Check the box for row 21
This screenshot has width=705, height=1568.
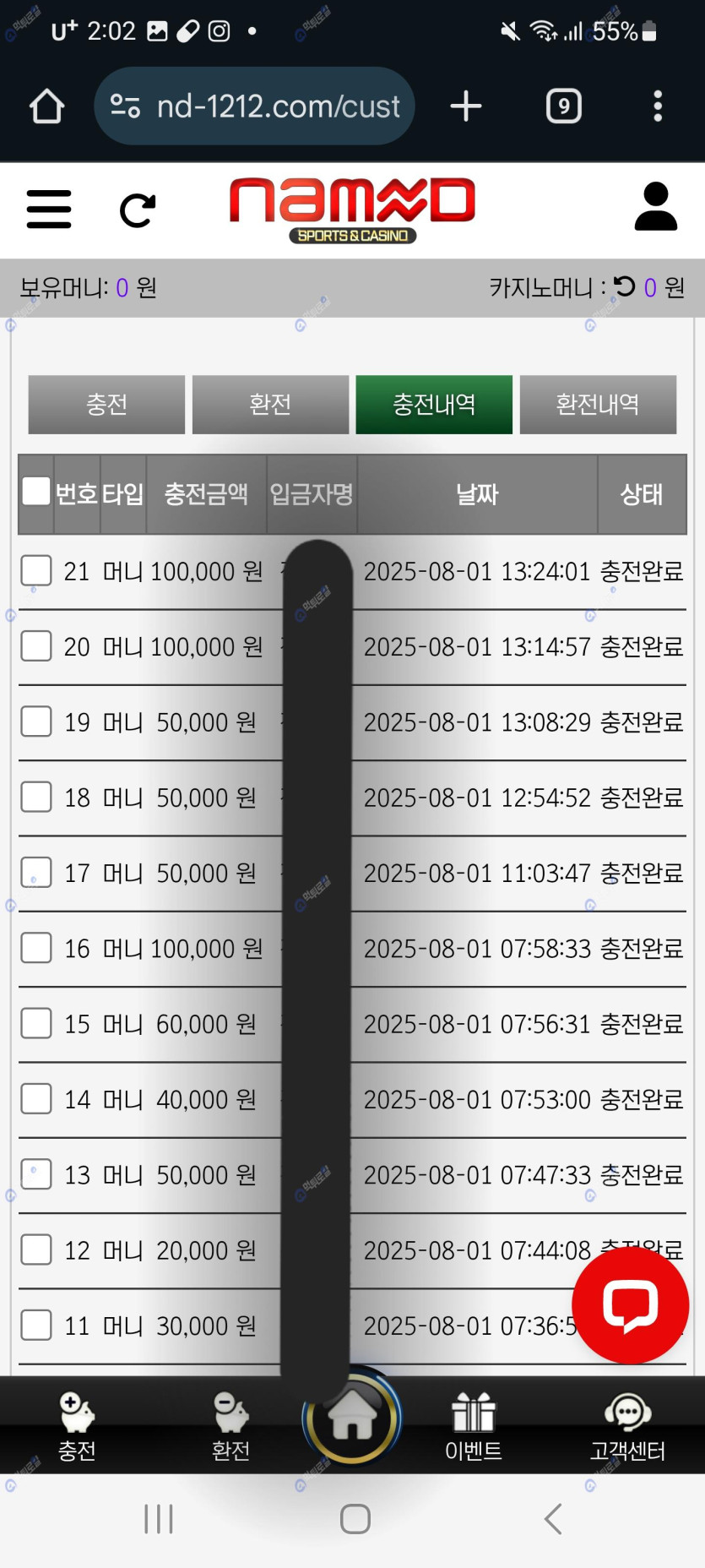(x=36, y=571)
